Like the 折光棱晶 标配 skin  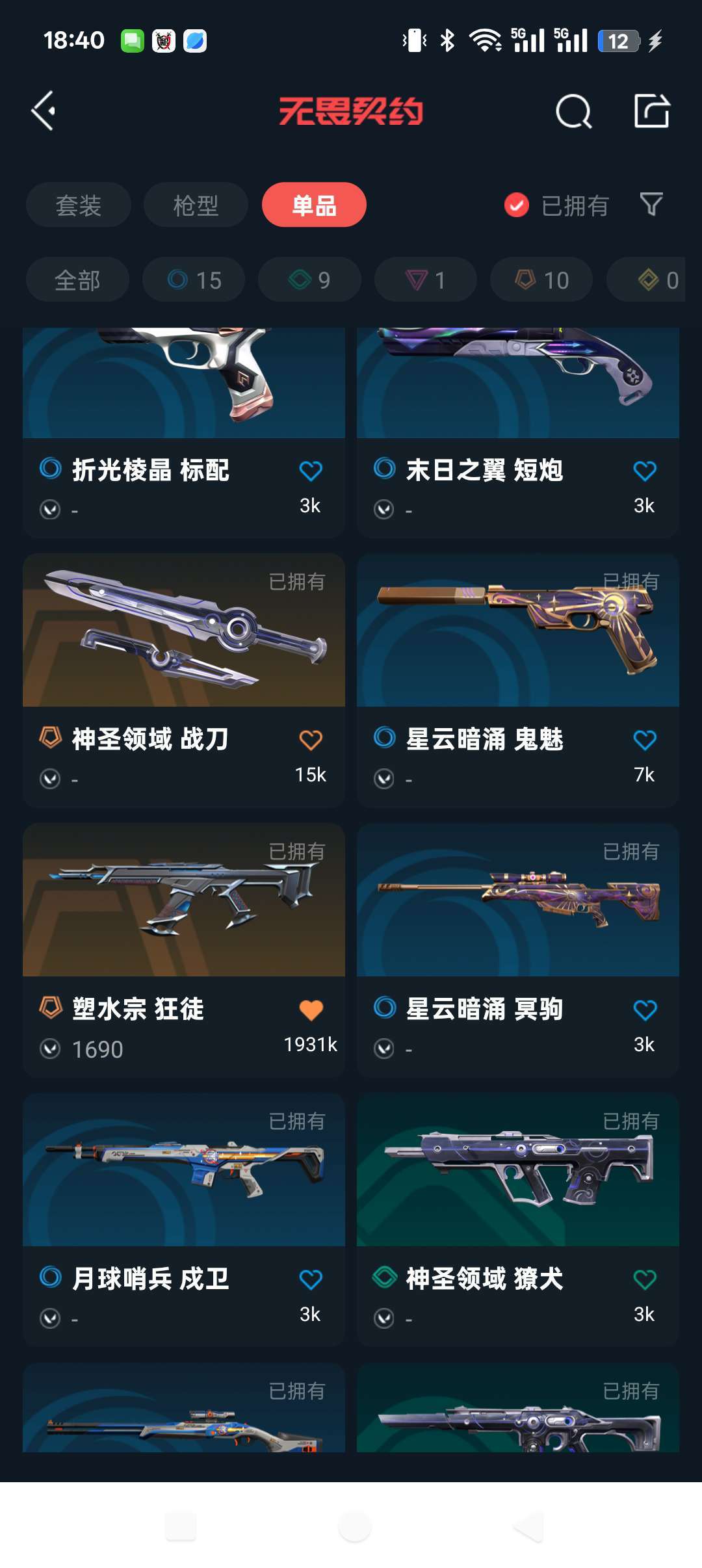311,471
